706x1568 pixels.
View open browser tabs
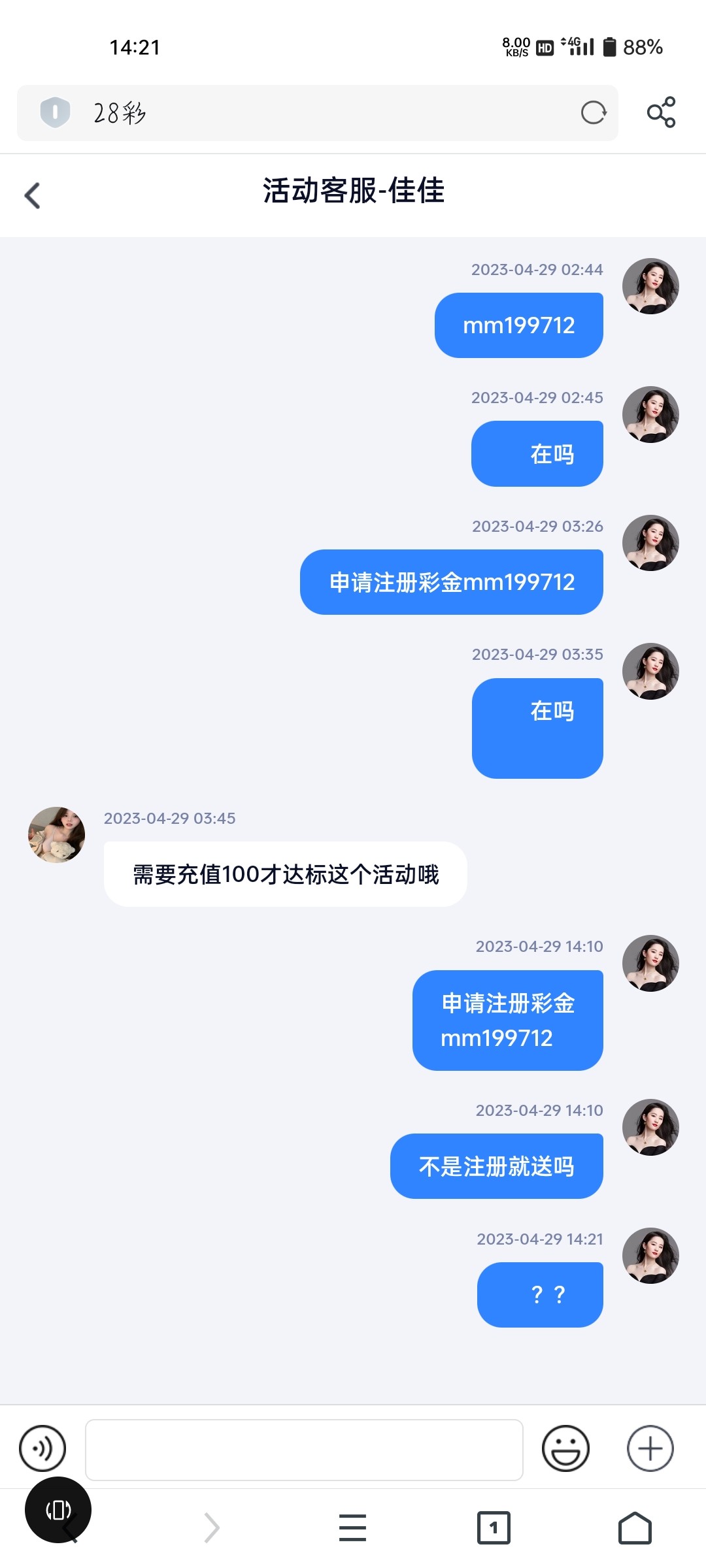(494, 1527)
